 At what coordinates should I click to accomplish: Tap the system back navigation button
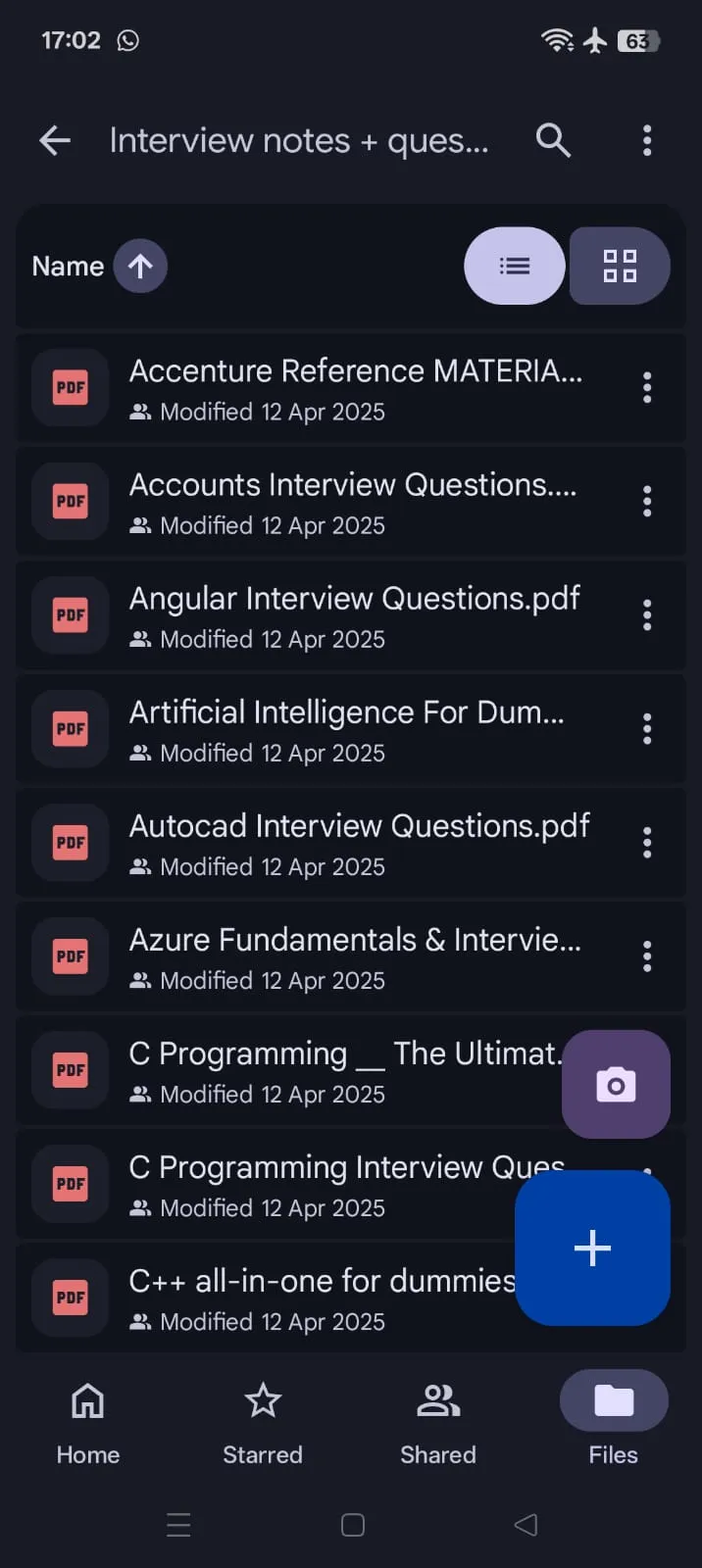pyautogui.click(x=526, y=1525)
